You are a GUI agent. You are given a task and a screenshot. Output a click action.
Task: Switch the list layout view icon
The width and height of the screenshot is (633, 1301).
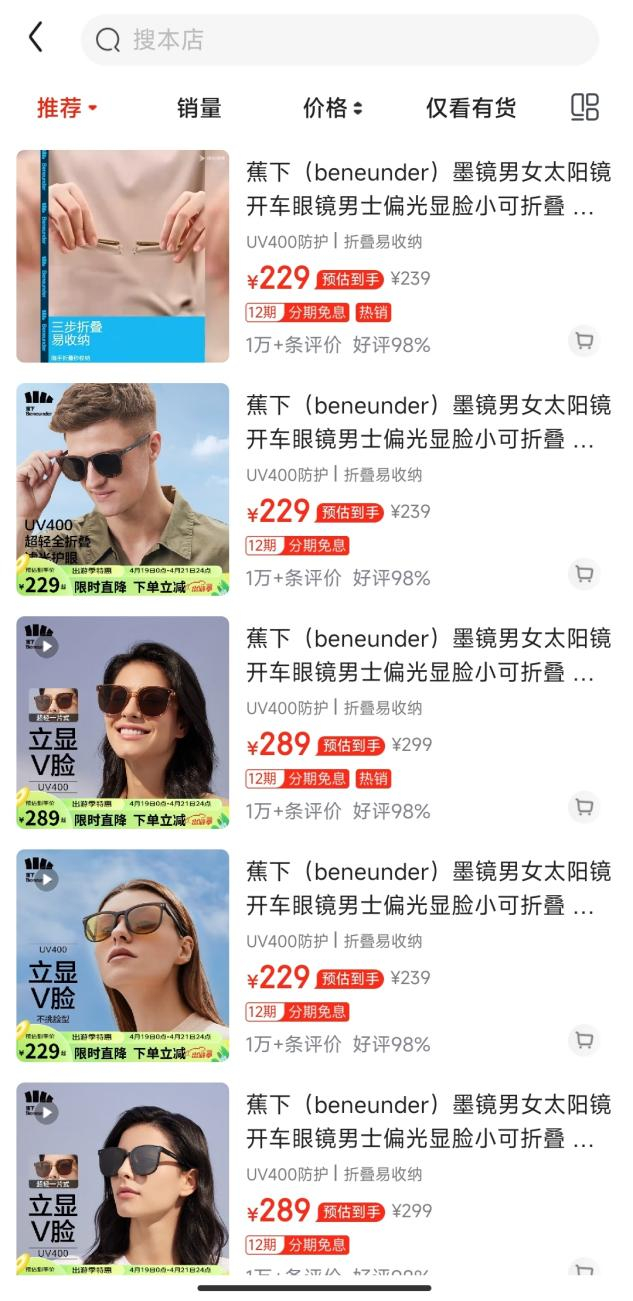coord(584,108)
